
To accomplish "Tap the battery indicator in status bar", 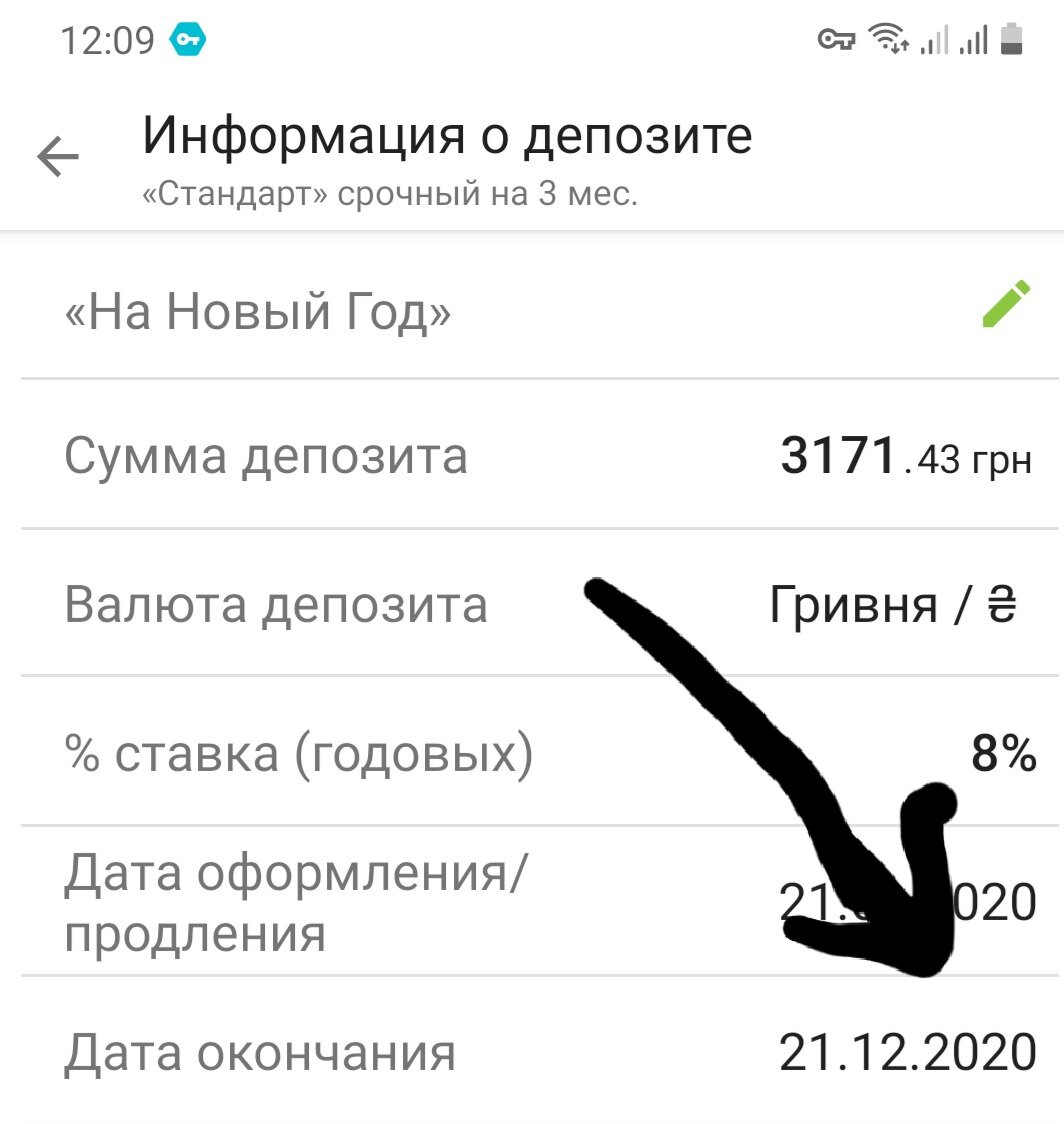I will point(1013,40).
